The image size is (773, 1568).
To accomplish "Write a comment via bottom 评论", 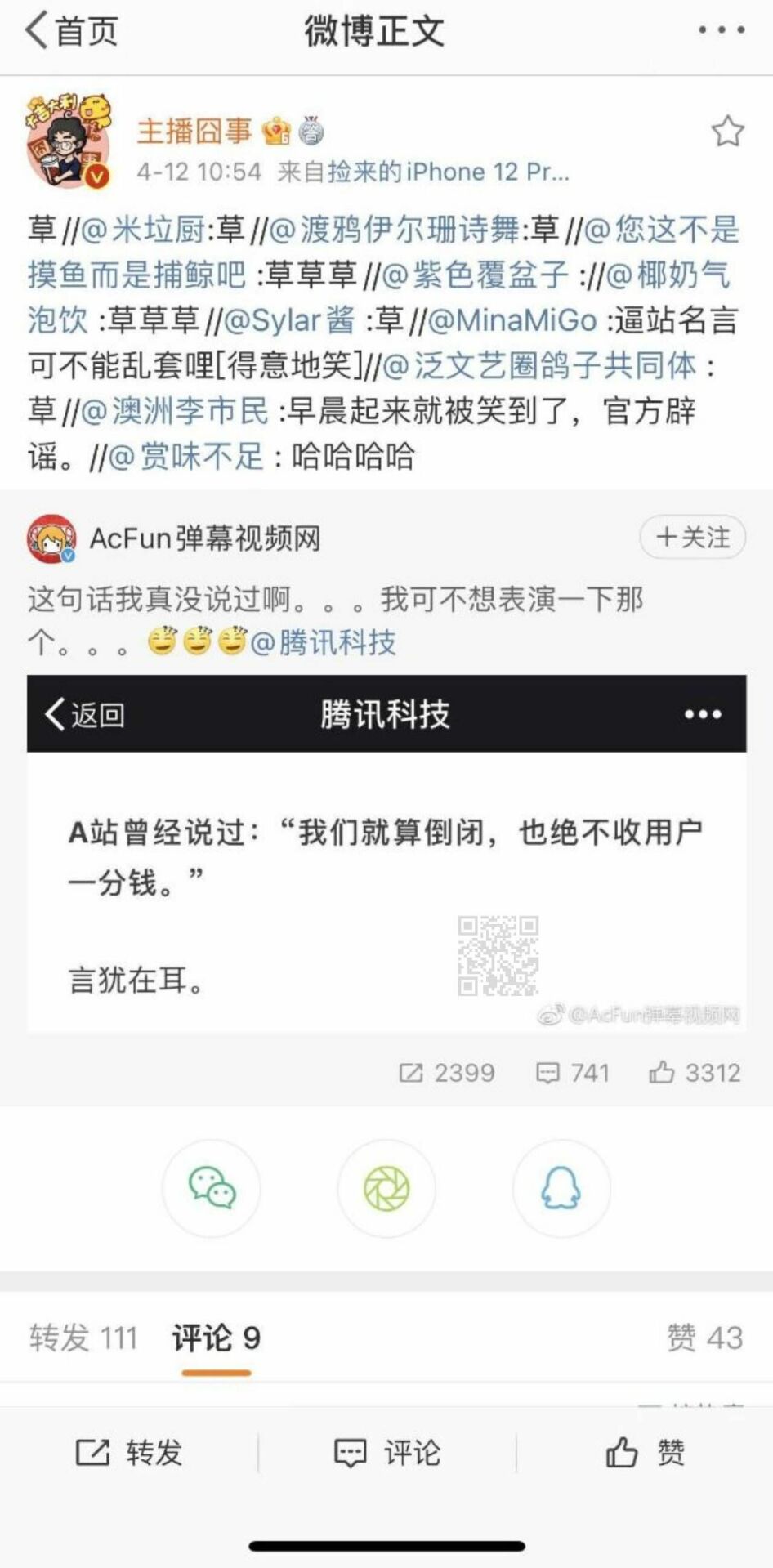I will click(387, 1453).
